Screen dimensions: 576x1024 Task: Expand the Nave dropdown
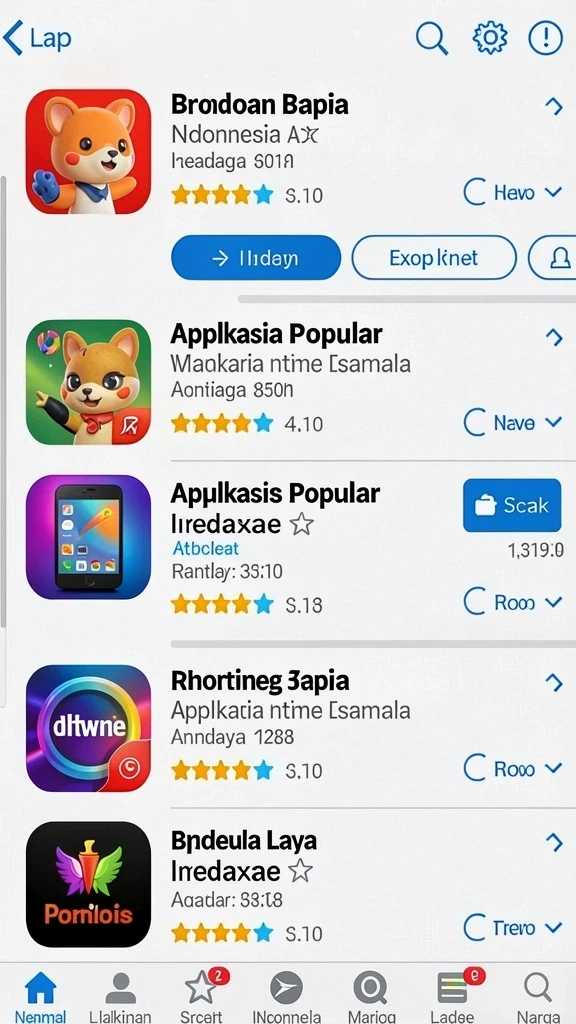(x=513, y=423)
